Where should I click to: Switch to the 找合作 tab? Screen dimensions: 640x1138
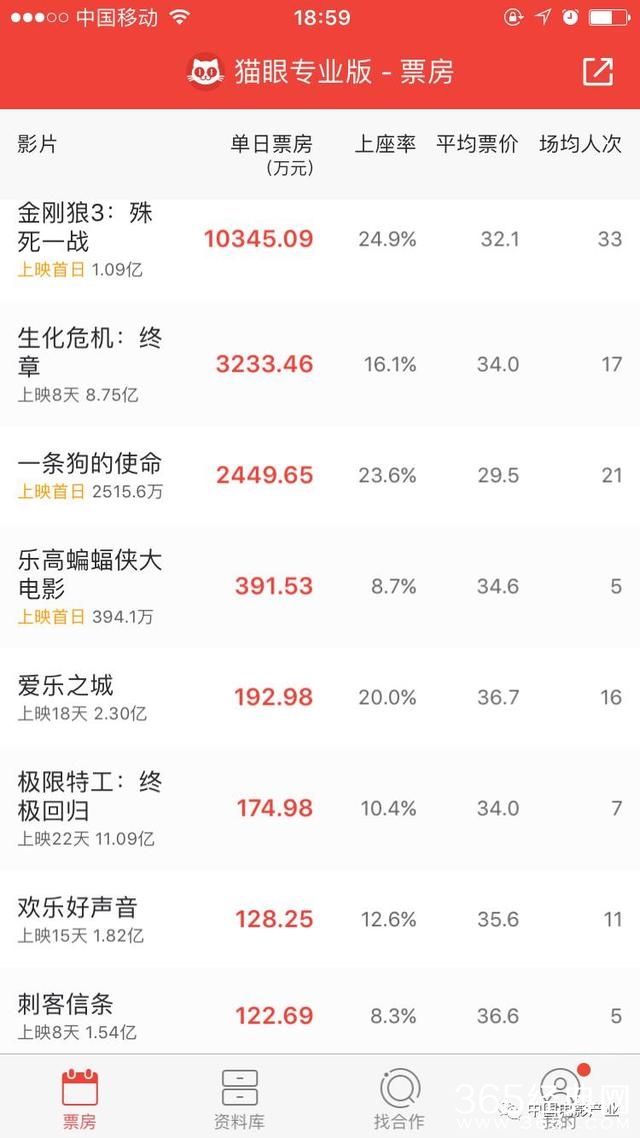click(399, 1098)
